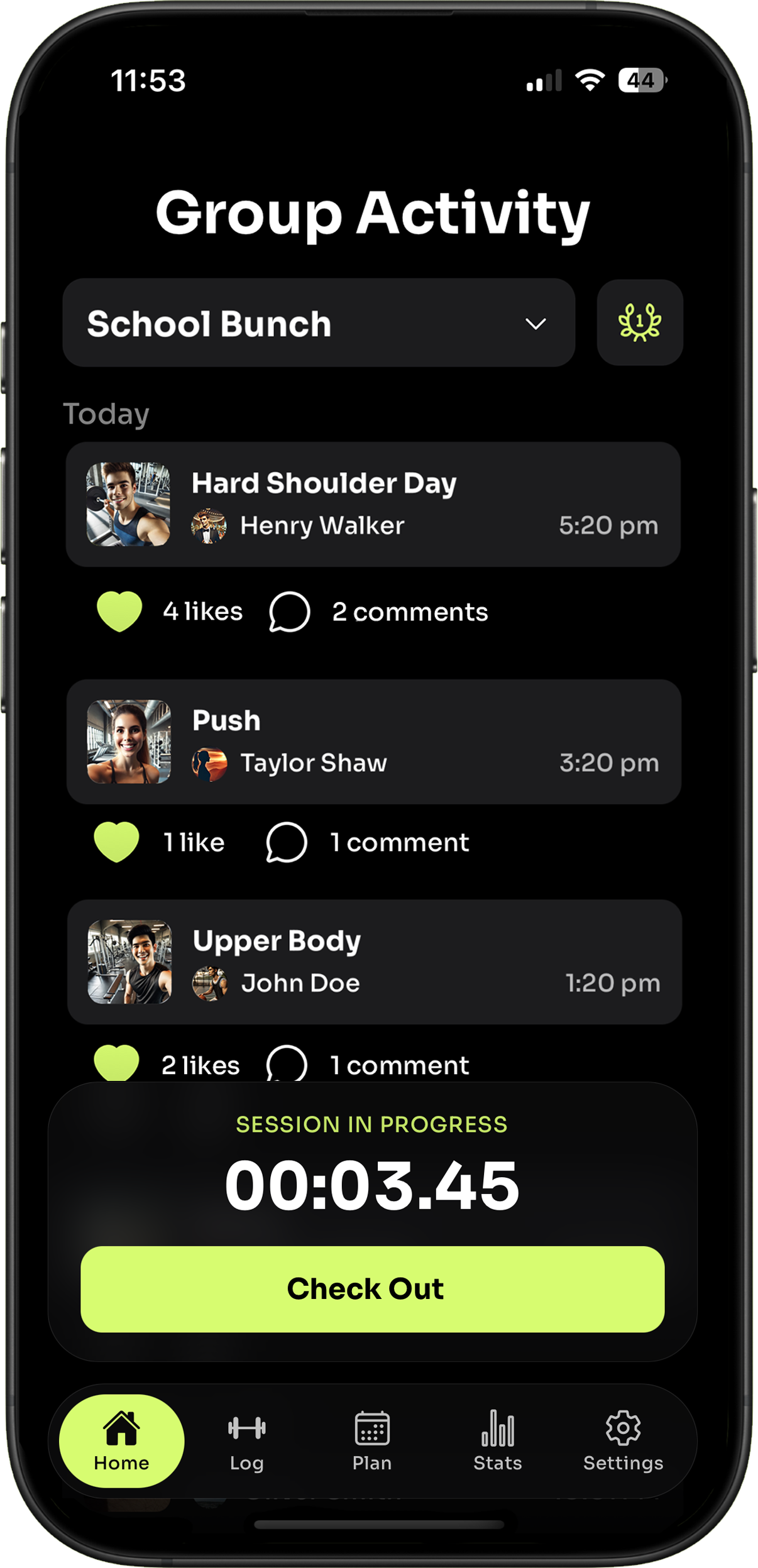This screenshot has height=1568, width=758.
Task: Open Taylor Shaw's Push workout card
Action: [374, 742]
